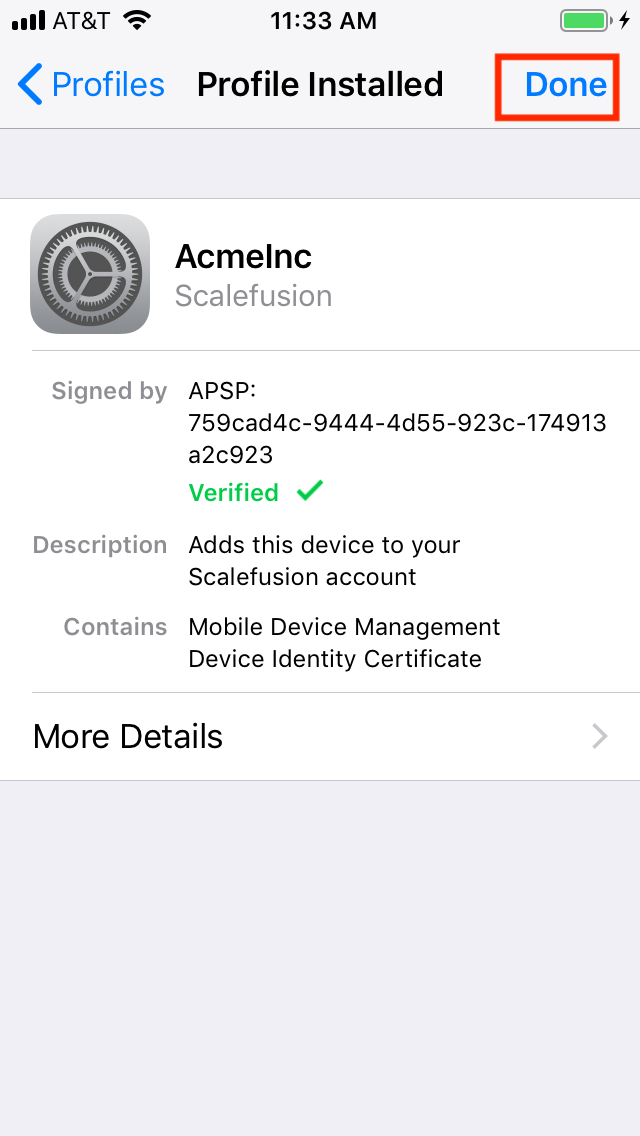Tap Done to finish profile installation

click(x=565, y=85)
